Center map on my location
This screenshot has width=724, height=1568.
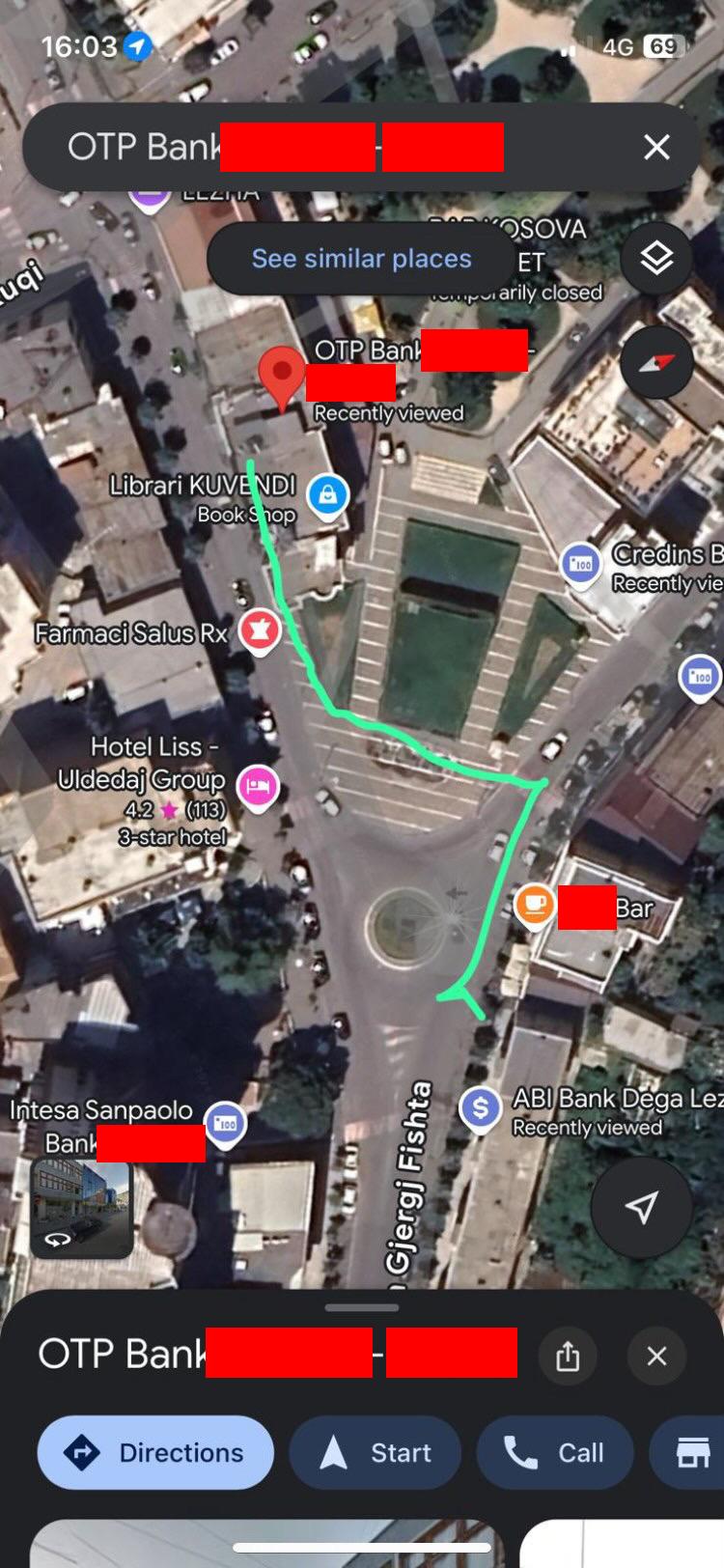(641, 1206)
